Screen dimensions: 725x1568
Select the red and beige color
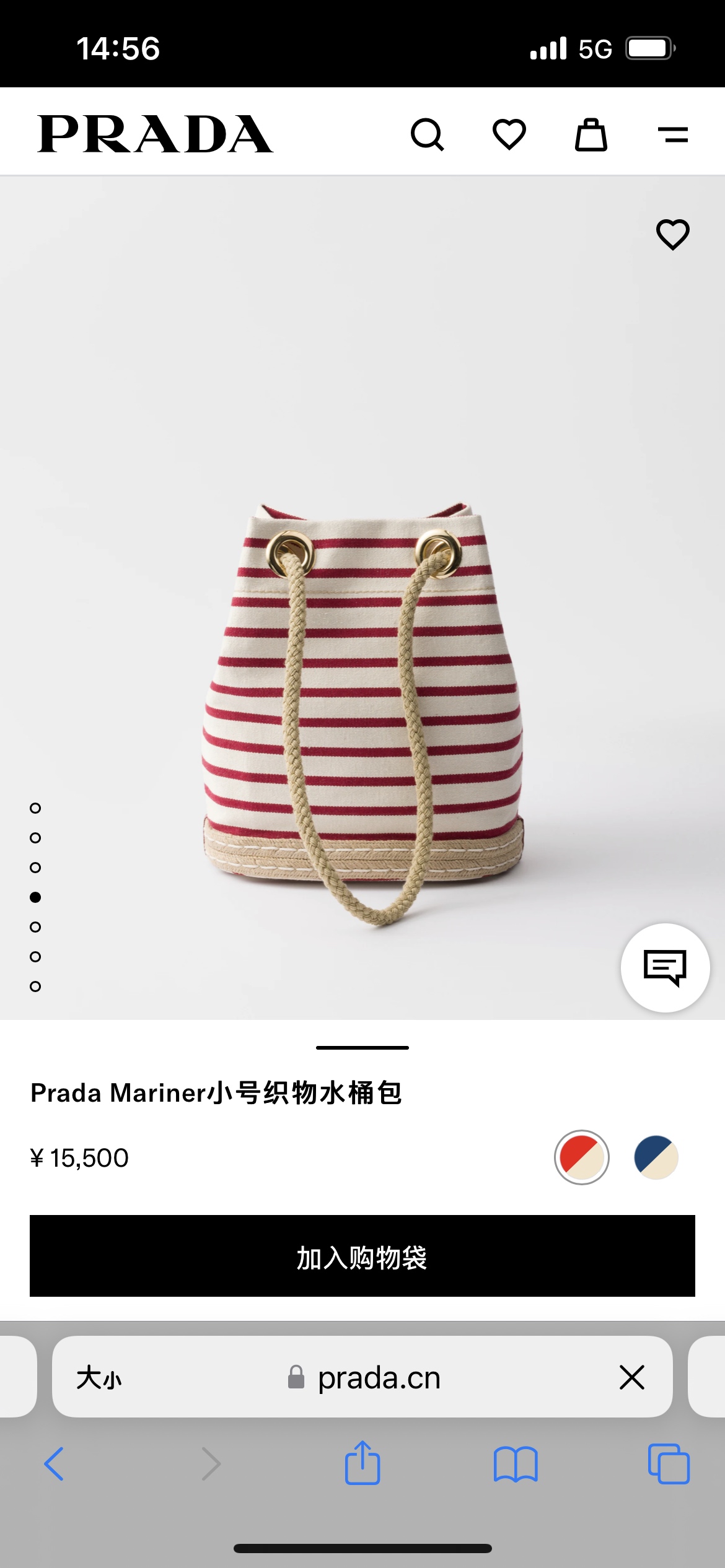click(581, 1157)
